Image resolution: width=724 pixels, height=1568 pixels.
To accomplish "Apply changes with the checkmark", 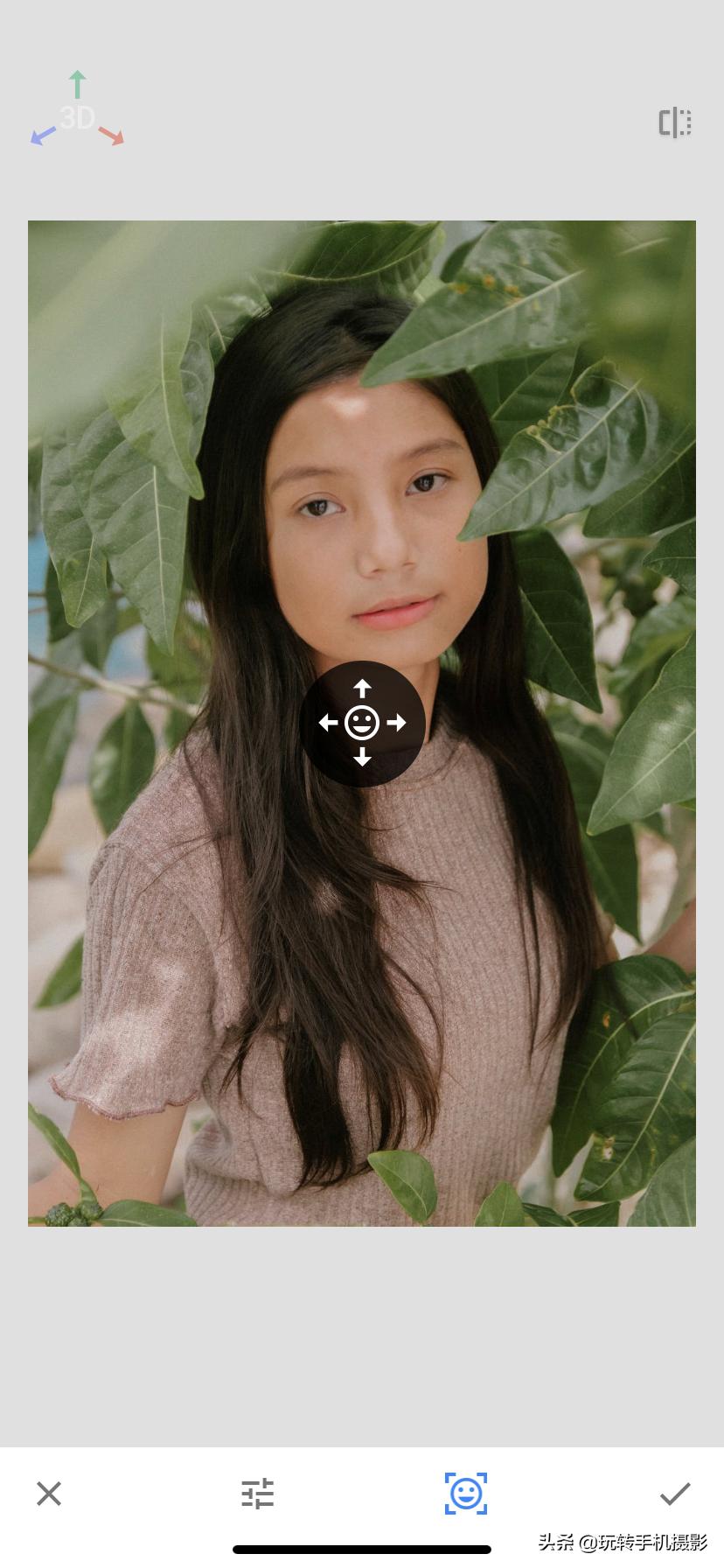I will (675, 1493).
